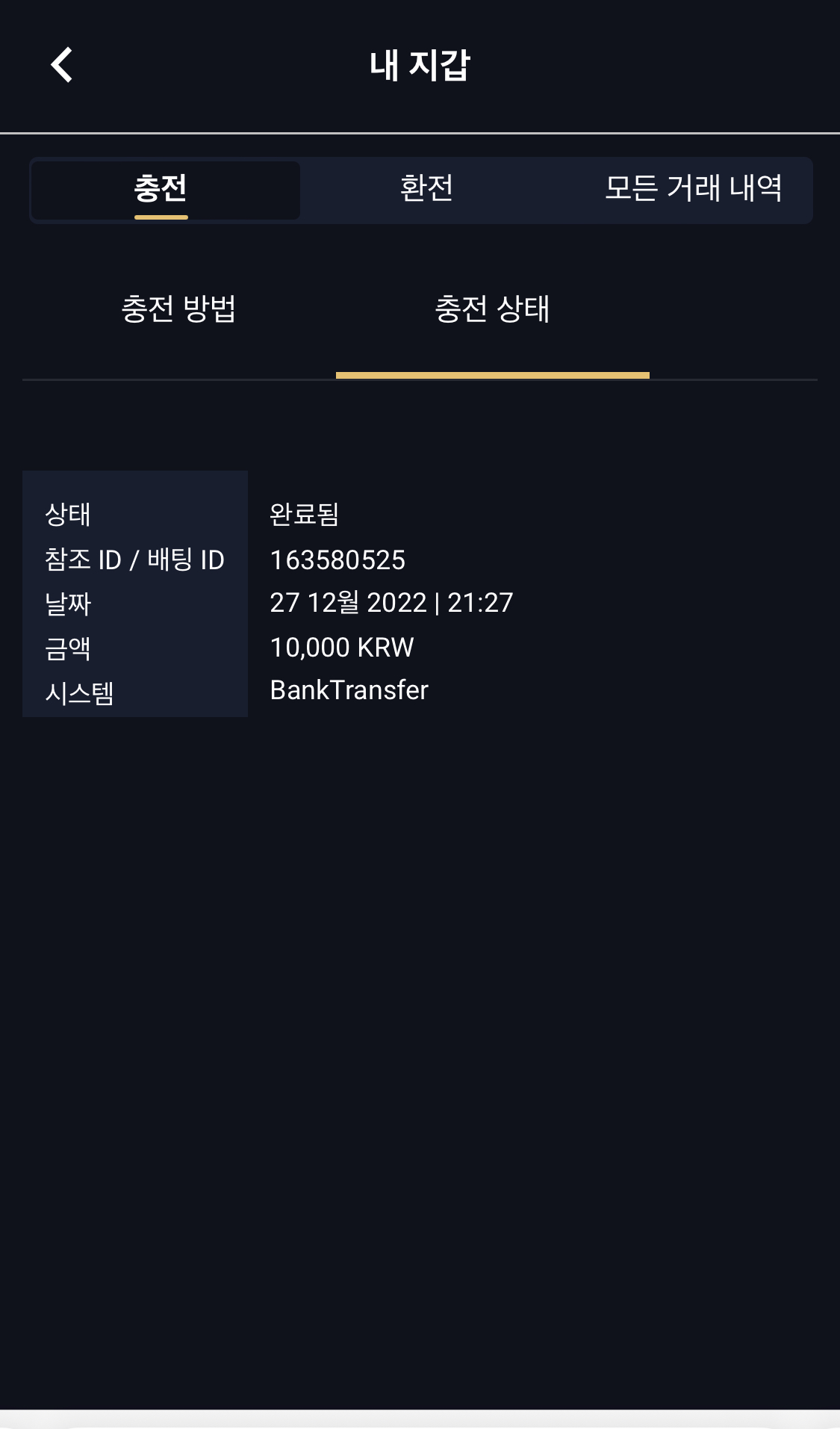Select the 충전 상태 sub-tab

(x=492, y=309)
